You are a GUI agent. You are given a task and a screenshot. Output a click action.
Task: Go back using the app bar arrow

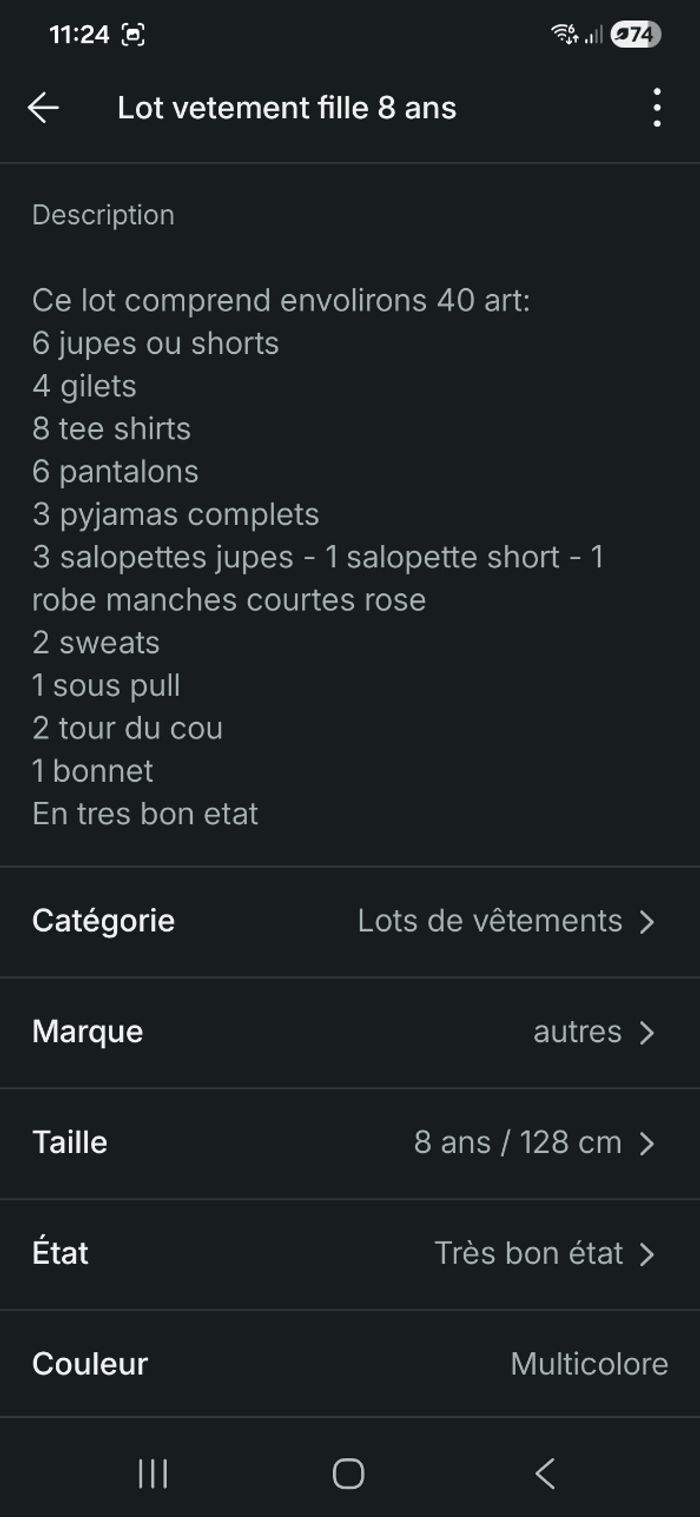coord(44,108)
